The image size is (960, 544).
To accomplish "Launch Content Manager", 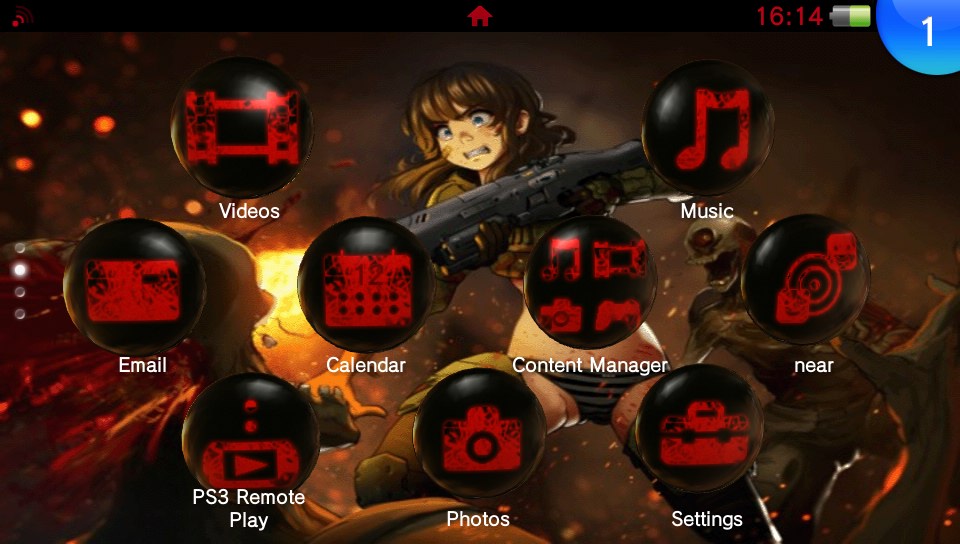I will point(590,287).
